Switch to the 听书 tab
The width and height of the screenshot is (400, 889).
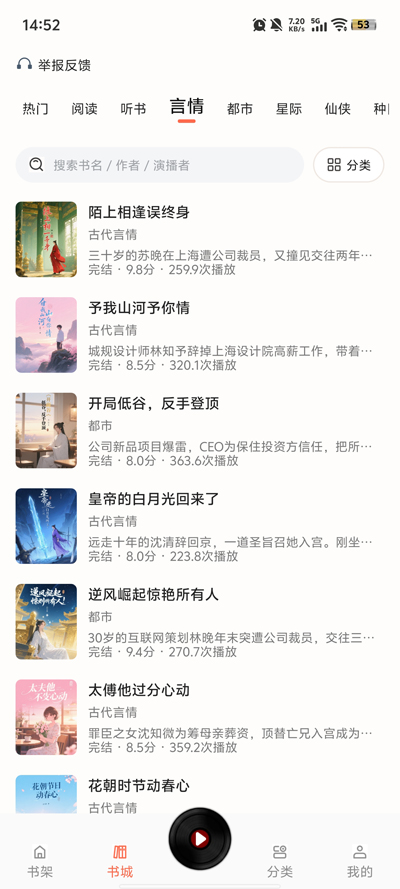pos(133,109)
